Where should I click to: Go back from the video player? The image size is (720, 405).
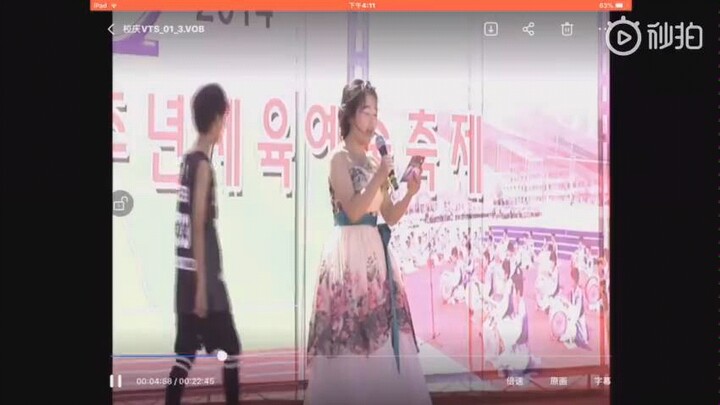point(111,30)
